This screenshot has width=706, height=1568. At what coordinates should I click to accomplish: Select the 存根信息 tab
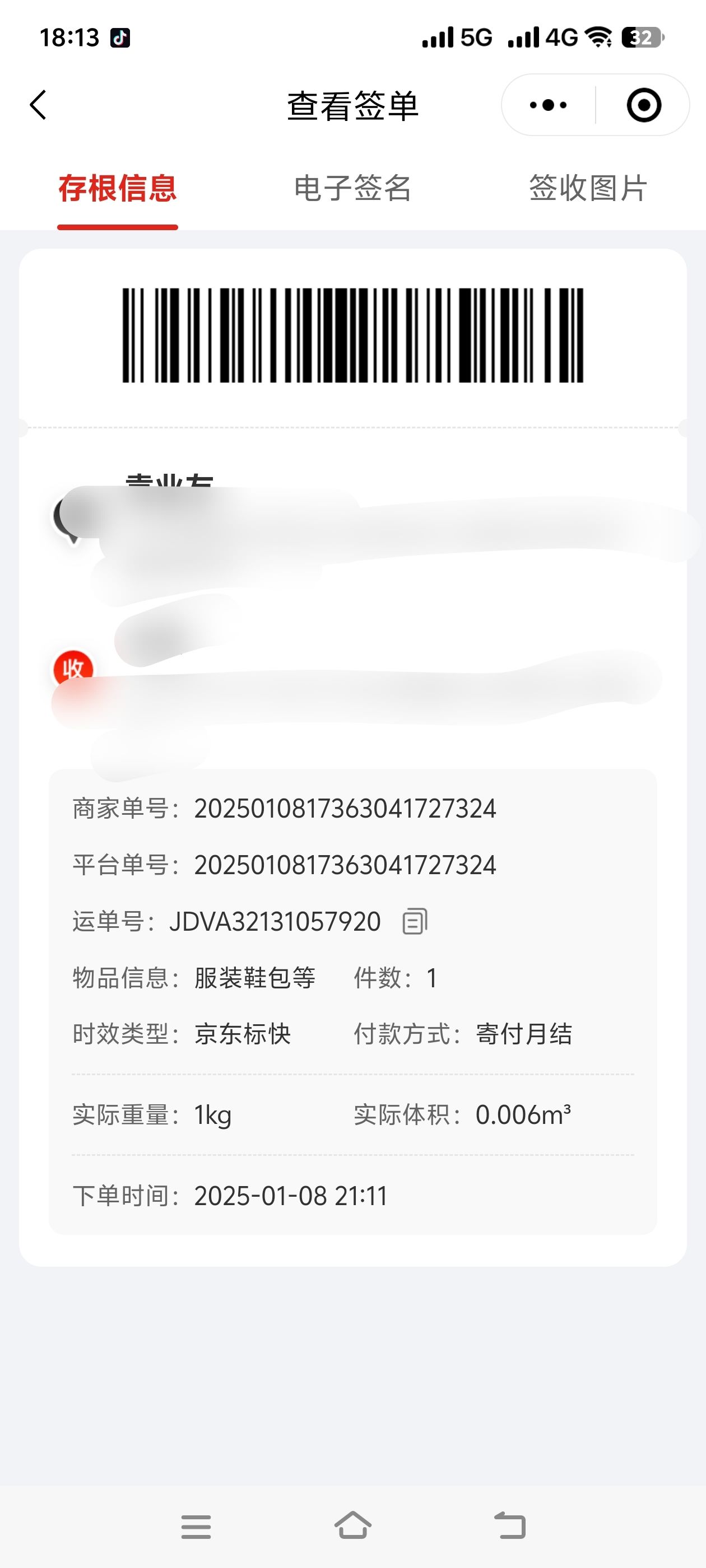click(118, 188)
